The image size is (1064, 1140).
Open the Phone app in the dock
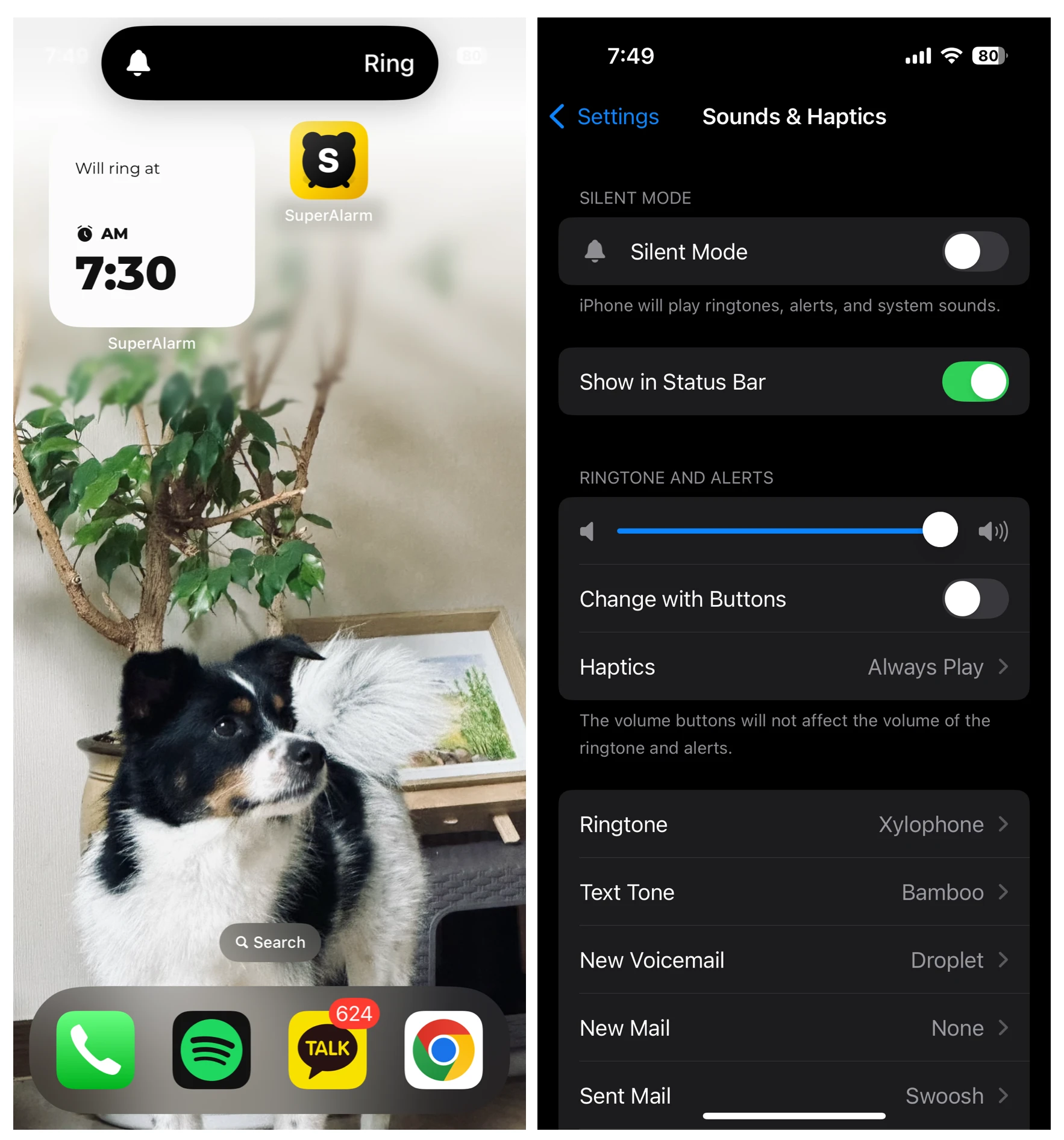[x=95, y=1050]
